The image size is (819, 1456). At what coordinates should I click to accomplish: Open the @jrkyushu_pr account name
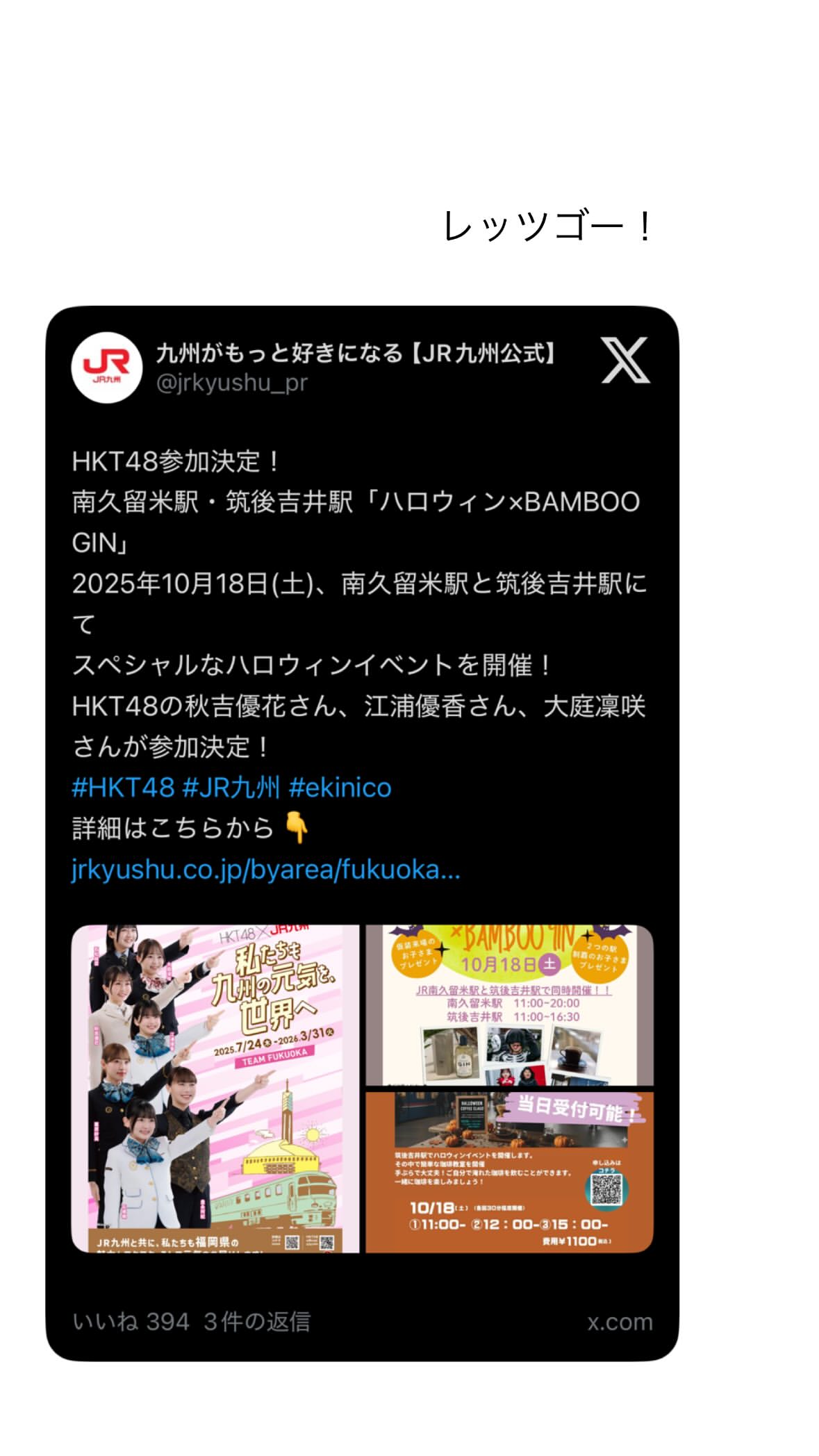tap(232, 383)
